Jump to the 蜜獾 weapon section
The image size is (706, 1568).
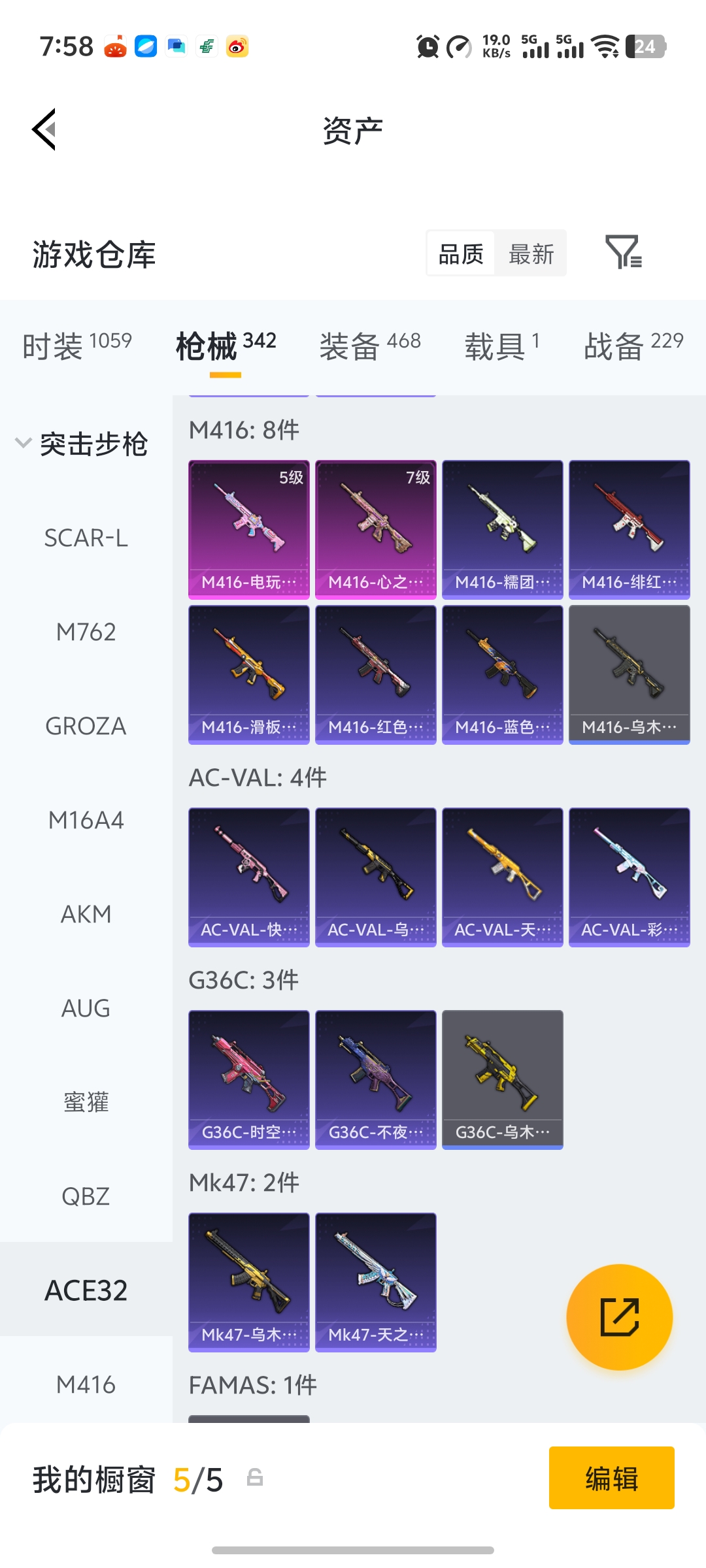tap(86, 1102)
